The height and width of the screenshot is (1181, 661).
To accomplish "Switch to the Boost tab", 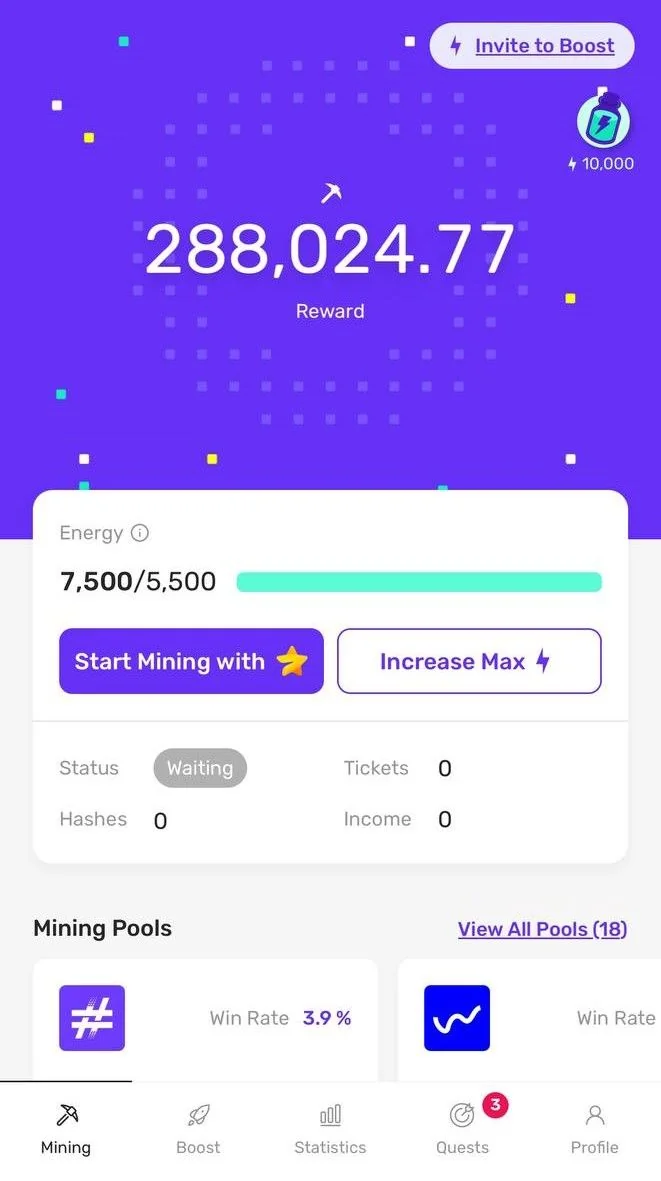I will (198, 1130).
